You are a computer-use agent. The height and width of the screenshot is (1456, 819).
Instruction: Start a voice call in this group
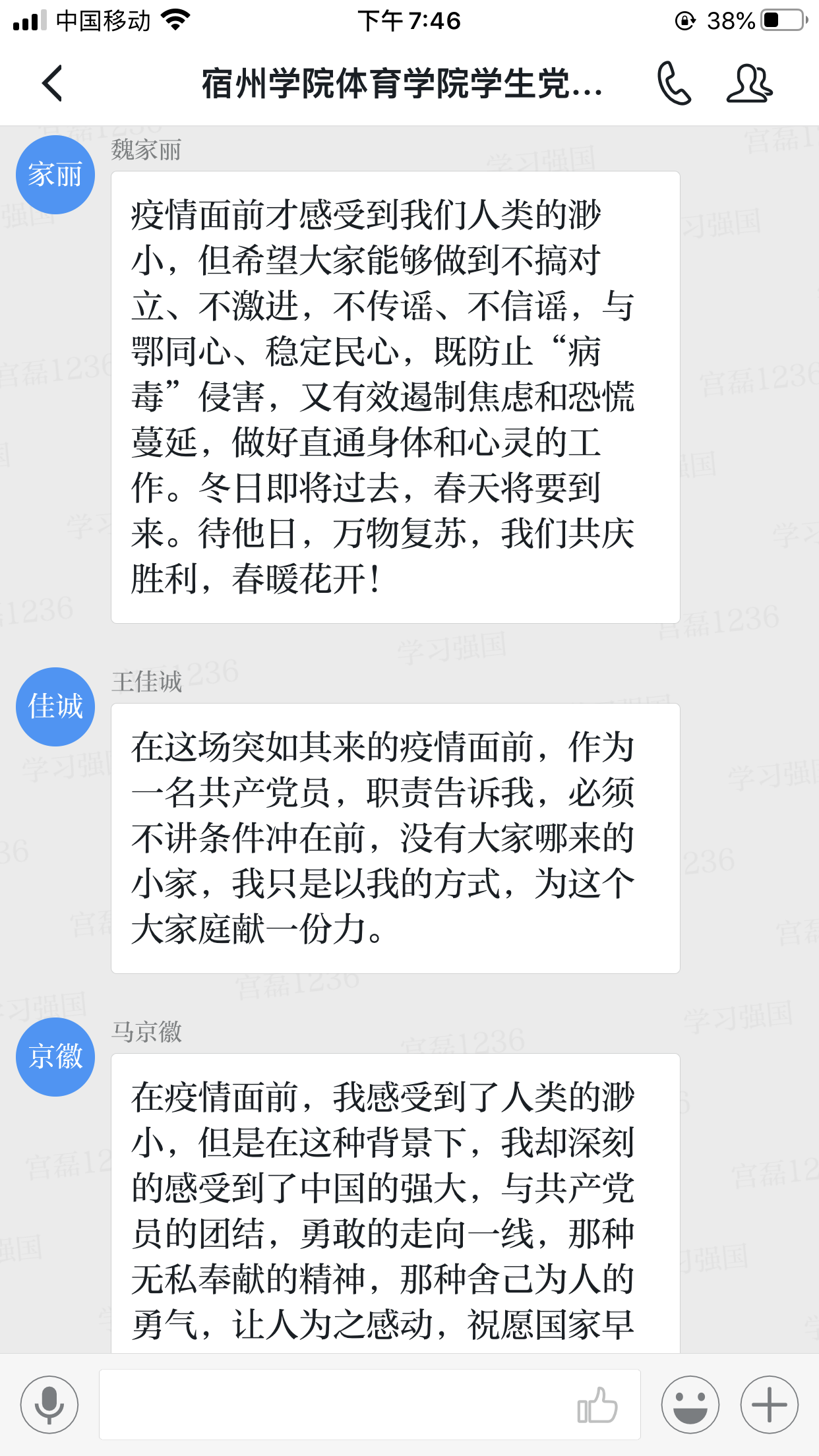point(674,84)
